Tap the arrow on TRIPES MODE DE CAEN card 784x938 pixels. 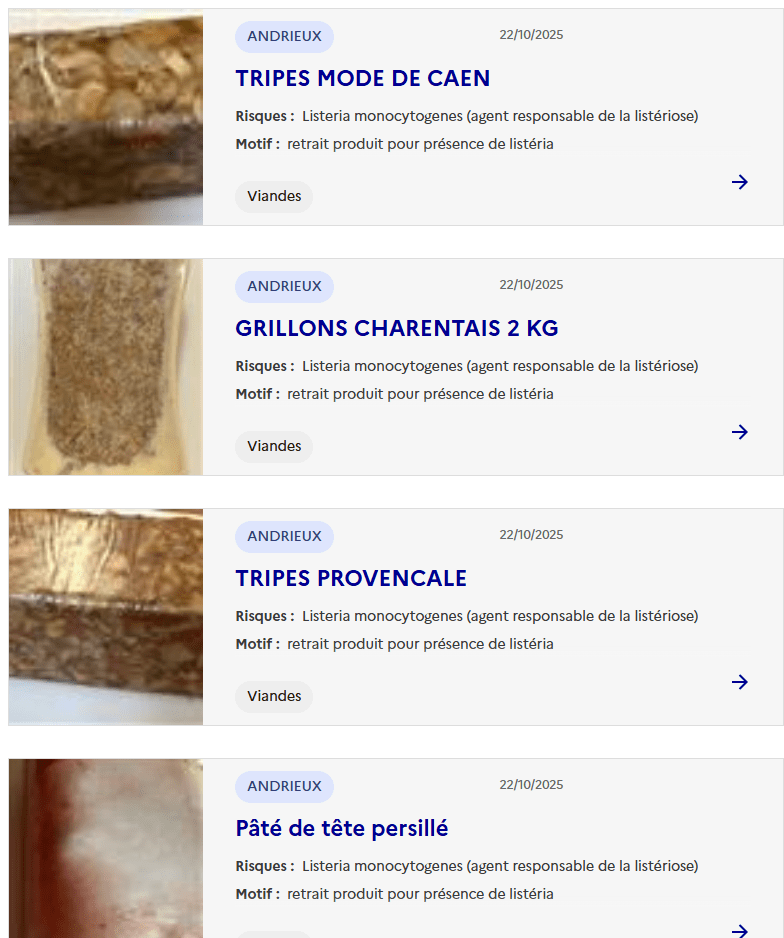coord(739,182)
